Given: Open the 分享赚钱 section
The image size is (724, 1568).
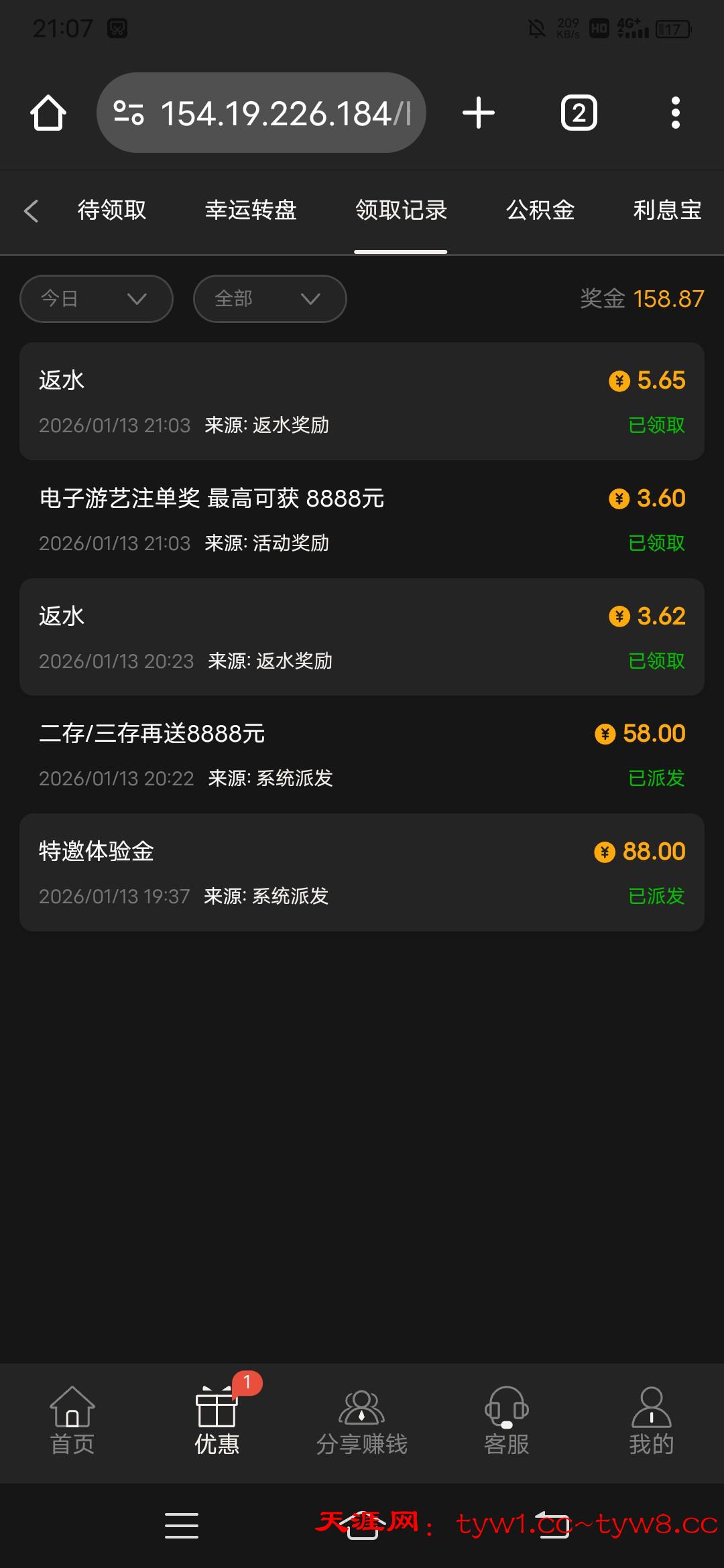Looking at the screenshot, I should coord(362,1421).
